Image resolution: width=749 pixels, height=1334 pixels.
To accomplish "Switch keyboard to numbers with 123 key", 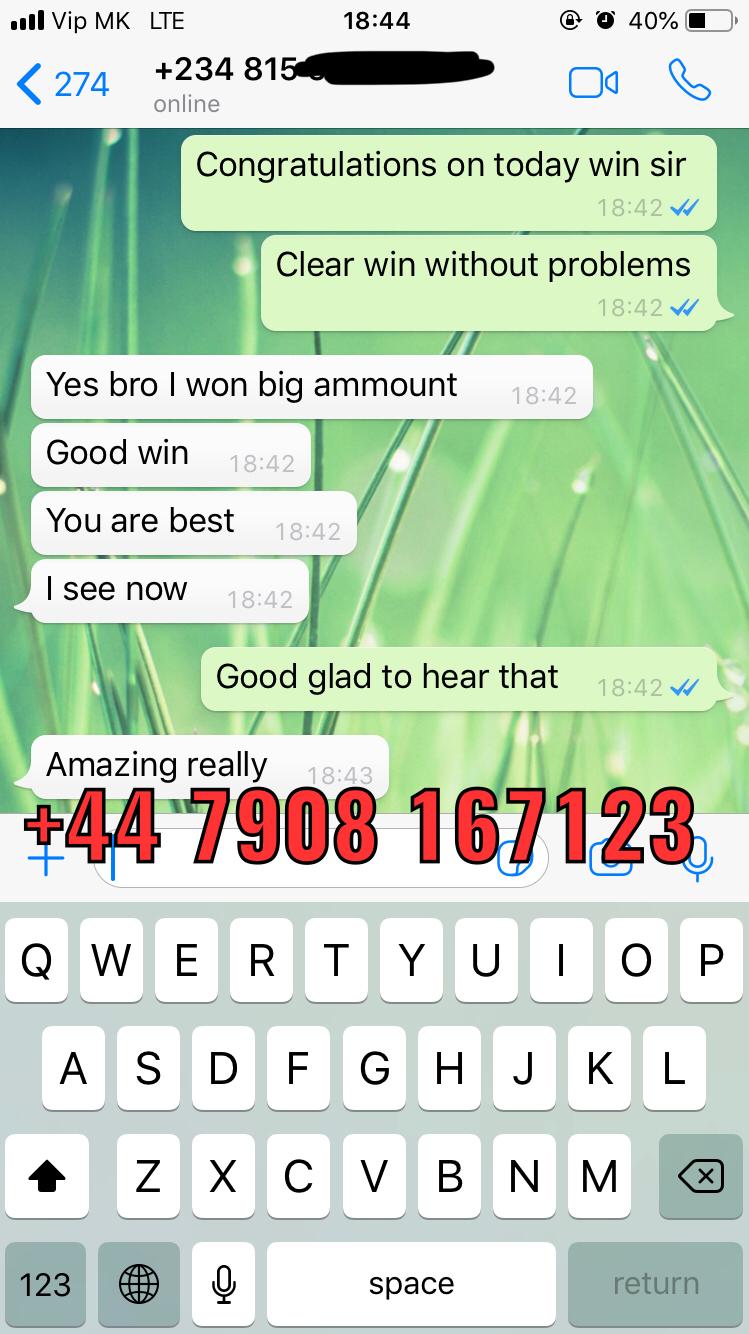I will pyautogui.click(x=46, y=1284).
